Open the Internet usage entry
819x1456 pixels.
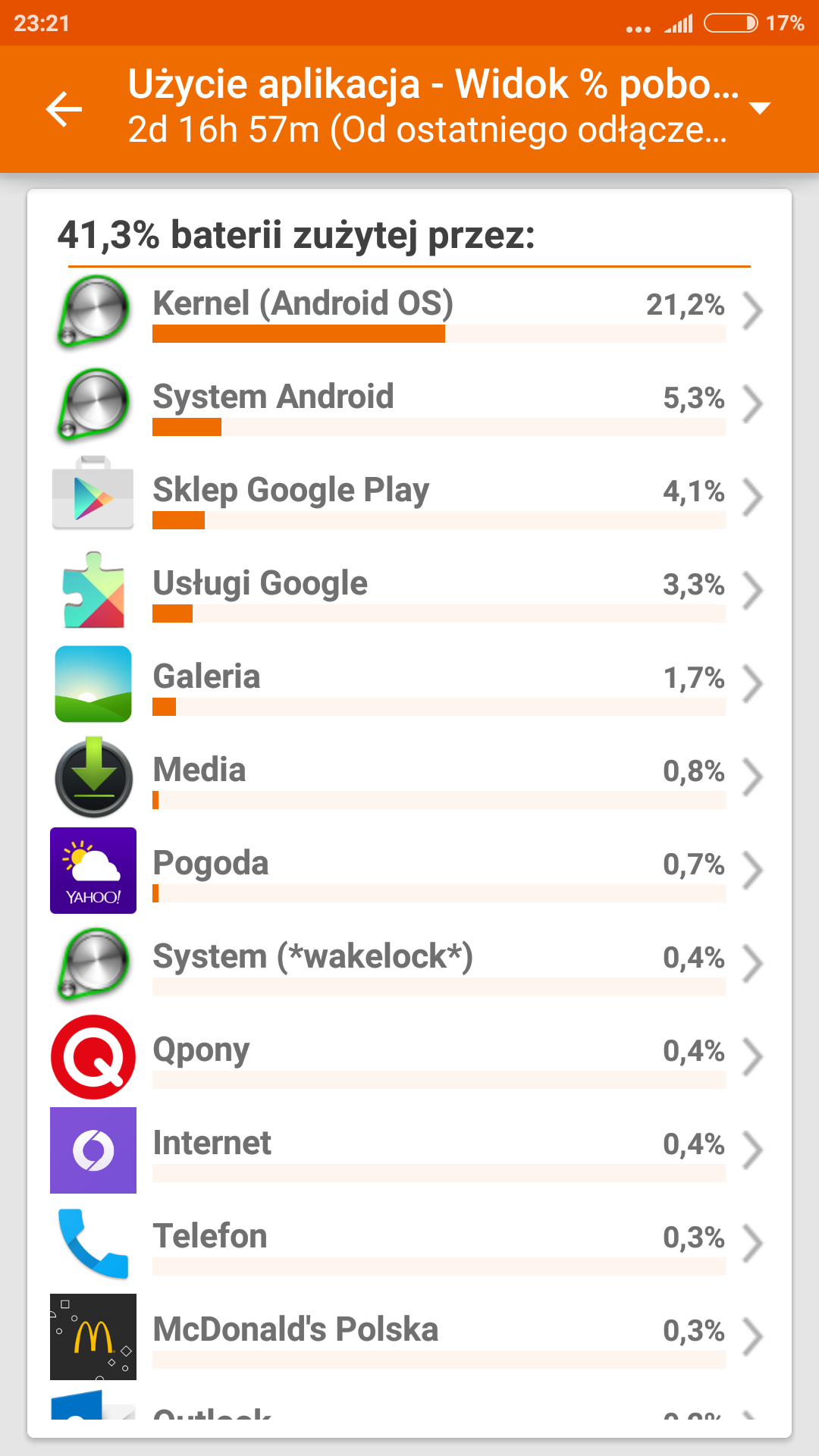coord(409,1151)
